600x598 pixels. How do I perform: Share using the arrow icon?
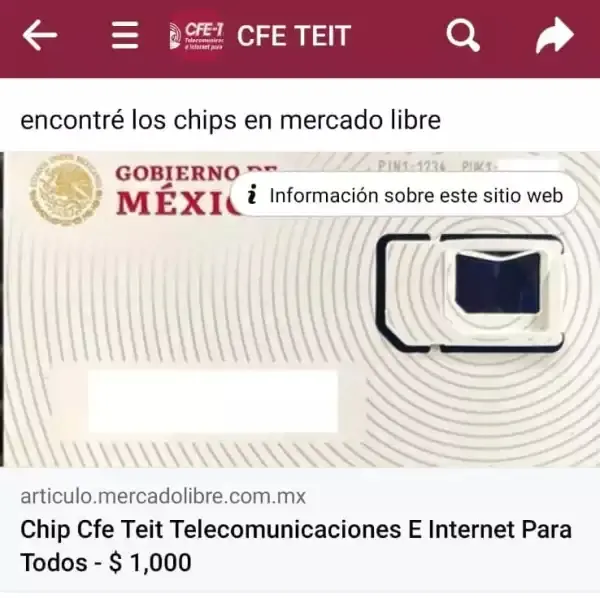[553, 37]
